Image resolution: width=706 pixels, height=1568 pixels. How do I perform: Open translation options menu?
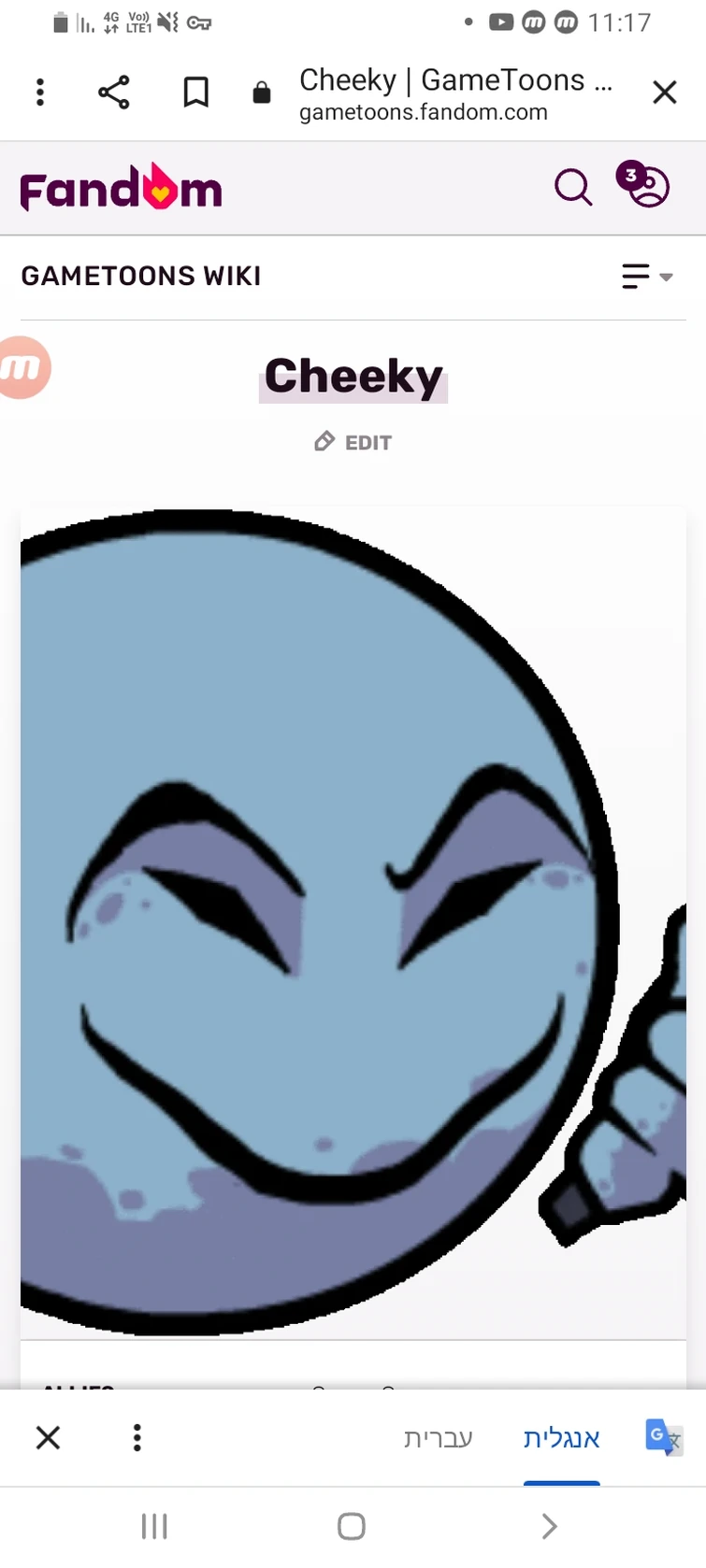point(137,1437)
